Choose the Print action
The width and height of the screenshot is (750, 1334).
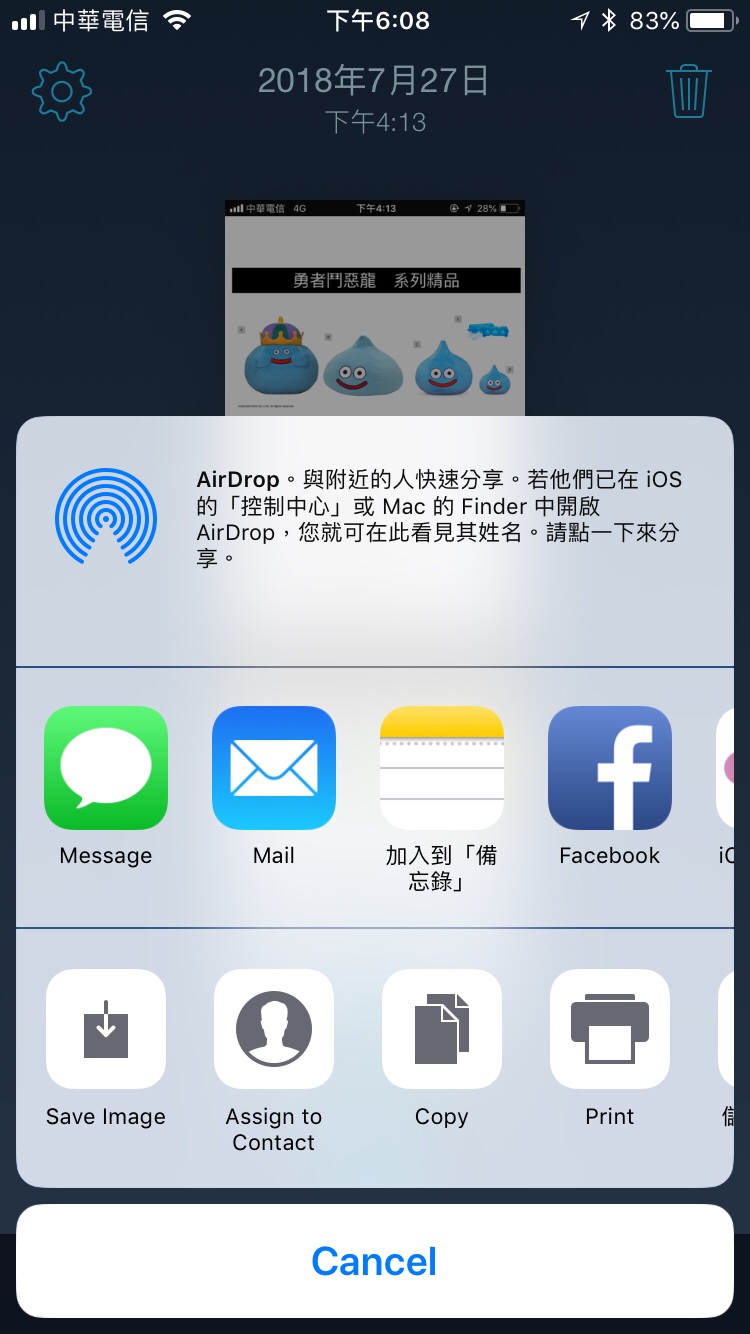tap(610, 1029)
